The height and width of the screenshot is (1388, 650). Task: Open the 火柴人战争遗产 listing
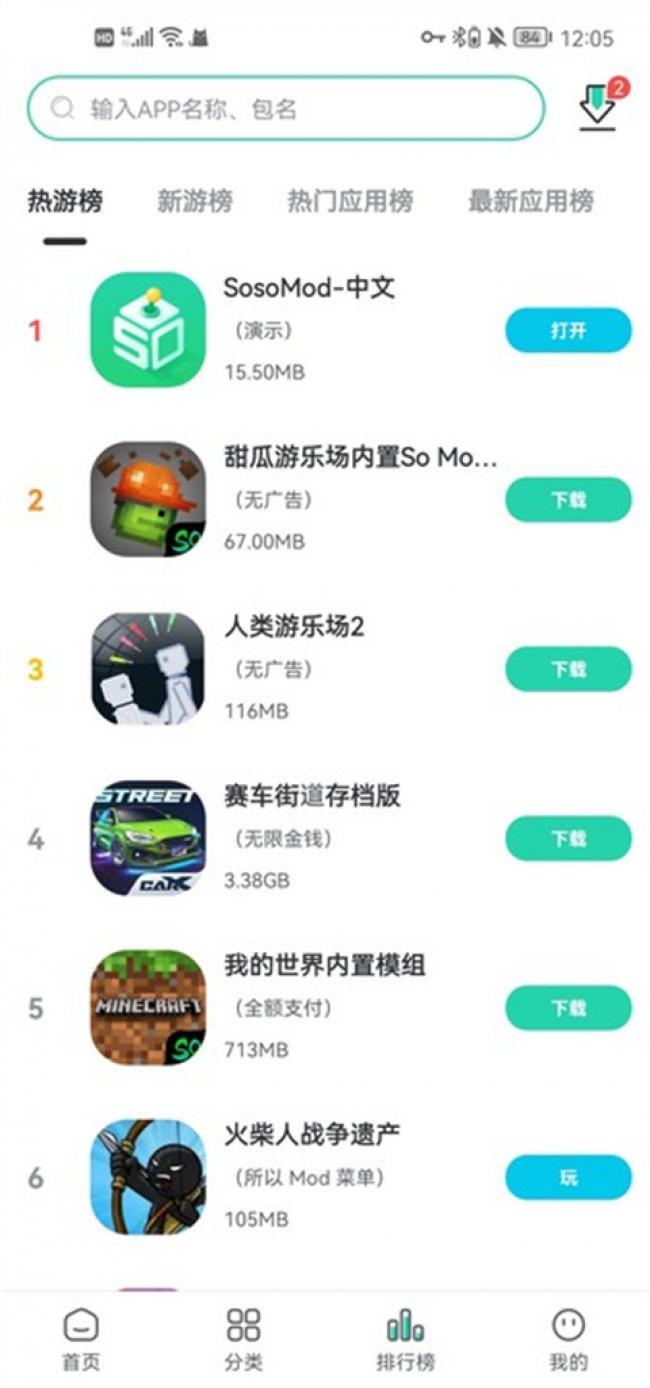pos(313,1135)
